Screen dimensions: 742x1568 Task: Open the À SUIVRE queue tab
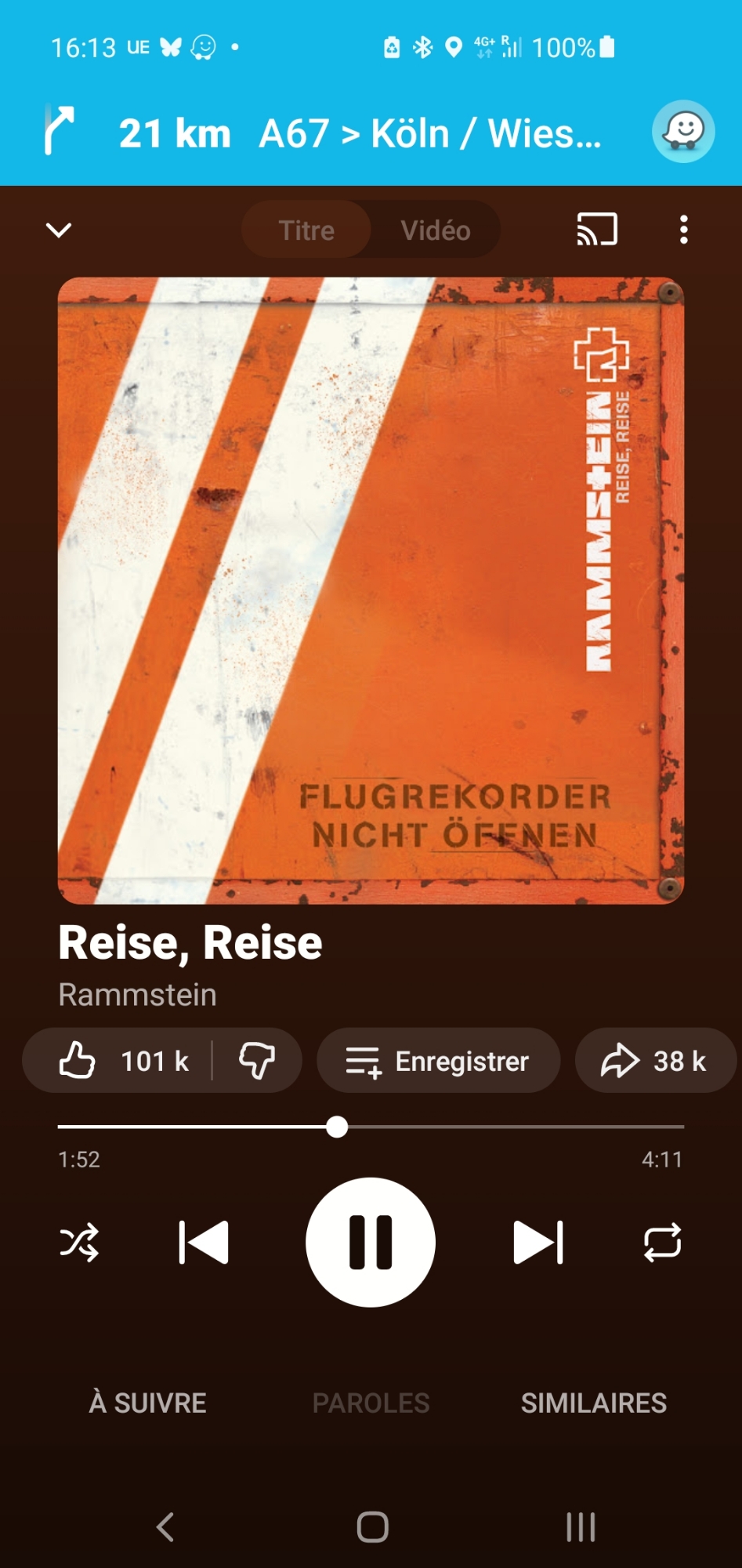tap(148, 1403)
